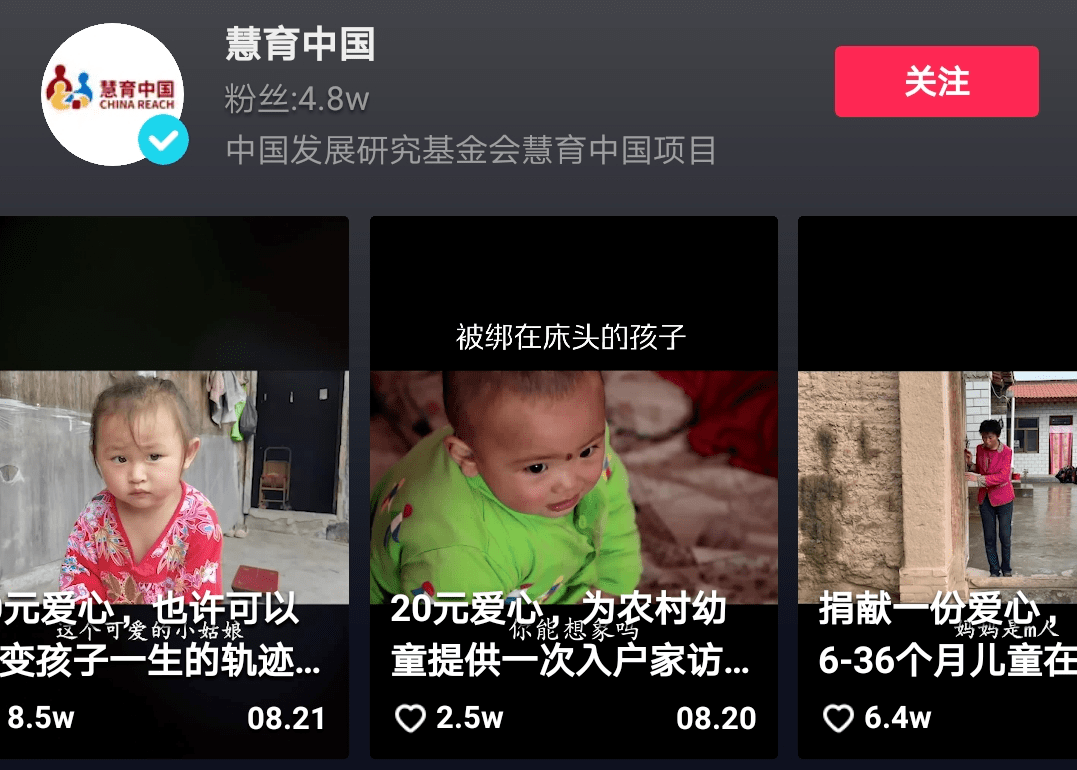Follow 慧育中国 with the 关注 button
The height and width of the screenshot is (770, 1077).
click(936, 82)
